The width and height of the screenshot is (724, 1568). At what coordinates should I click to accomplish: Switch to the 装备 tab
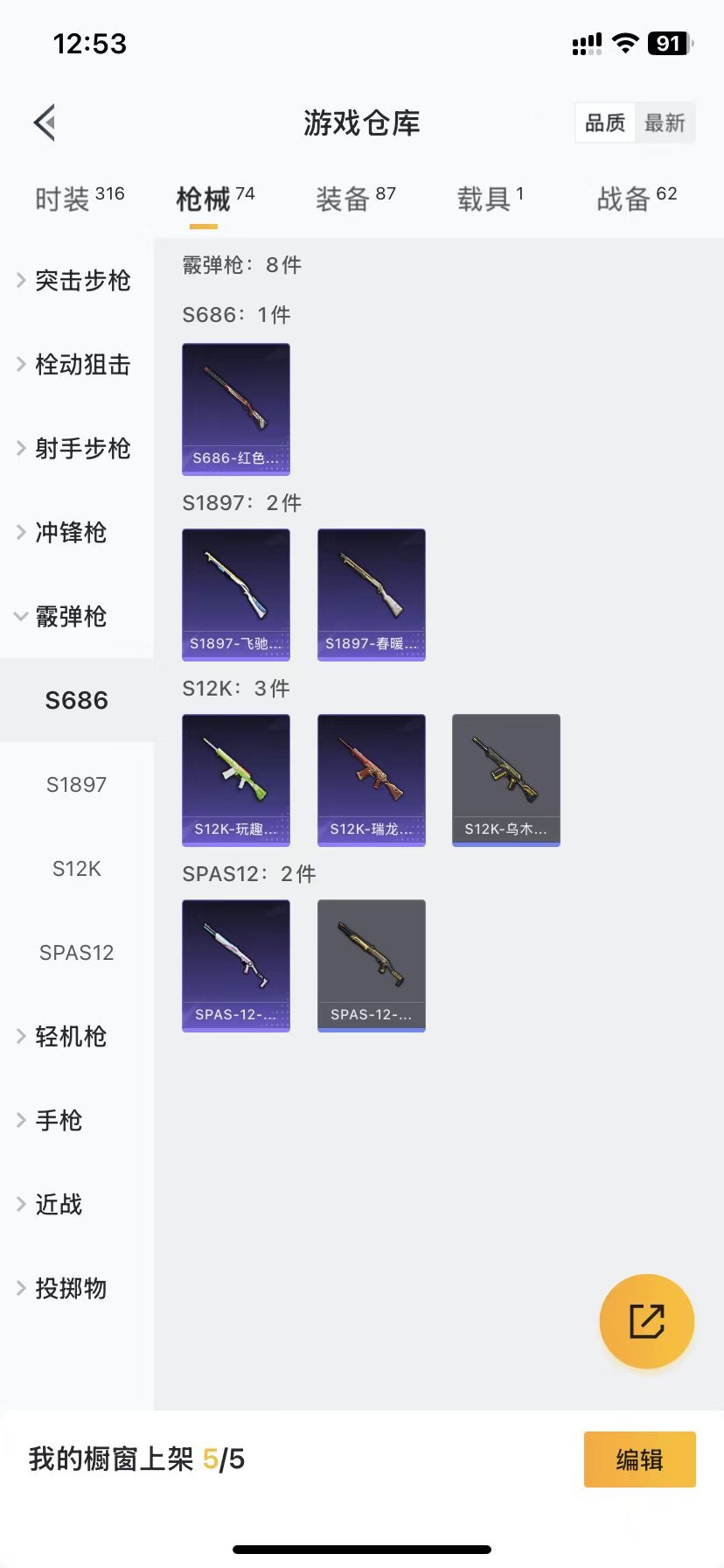tap(355, 199)
